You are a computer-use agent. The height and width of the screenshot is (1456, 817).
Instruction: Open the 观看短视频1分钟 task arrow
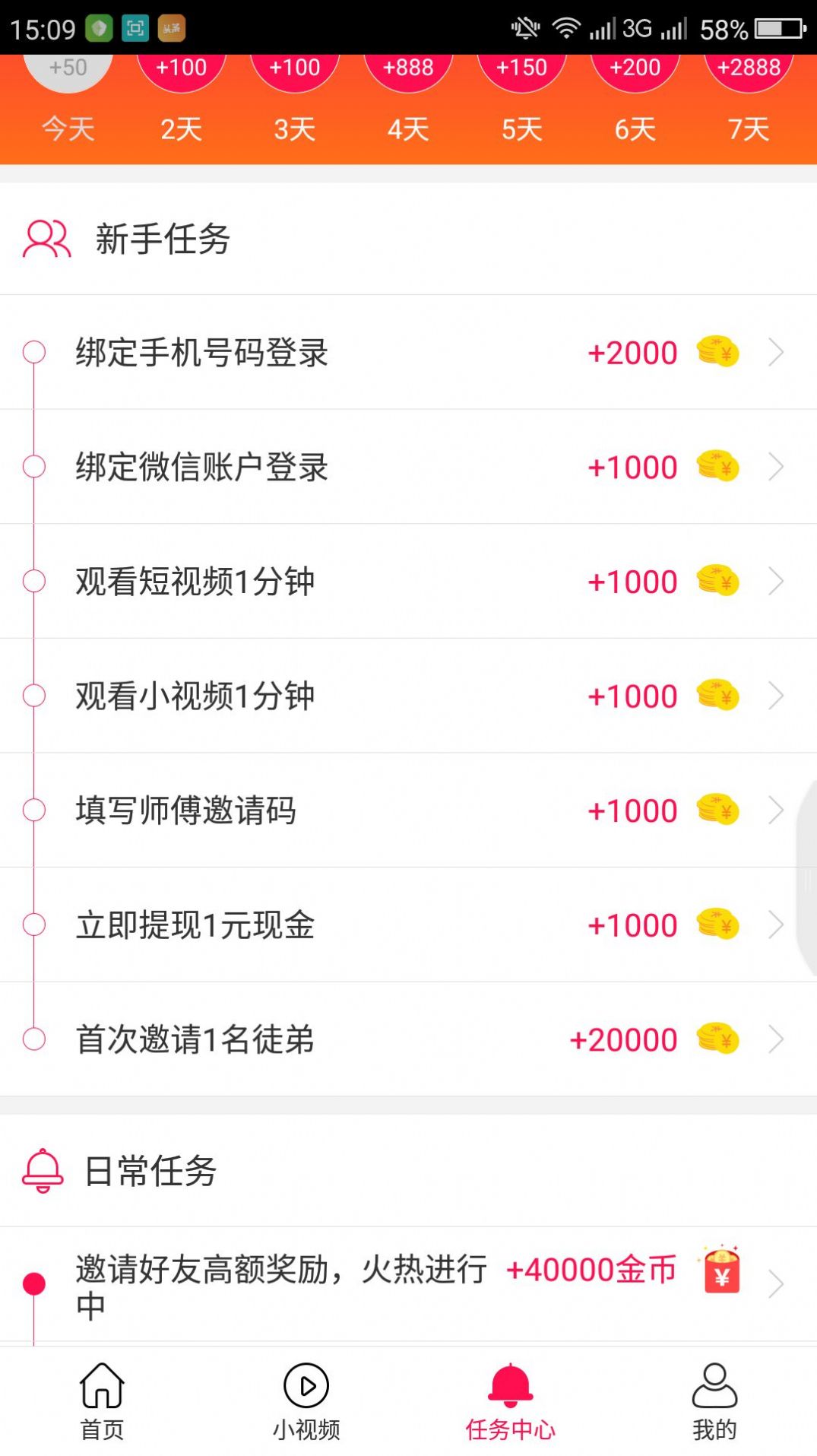click(776, 581)
